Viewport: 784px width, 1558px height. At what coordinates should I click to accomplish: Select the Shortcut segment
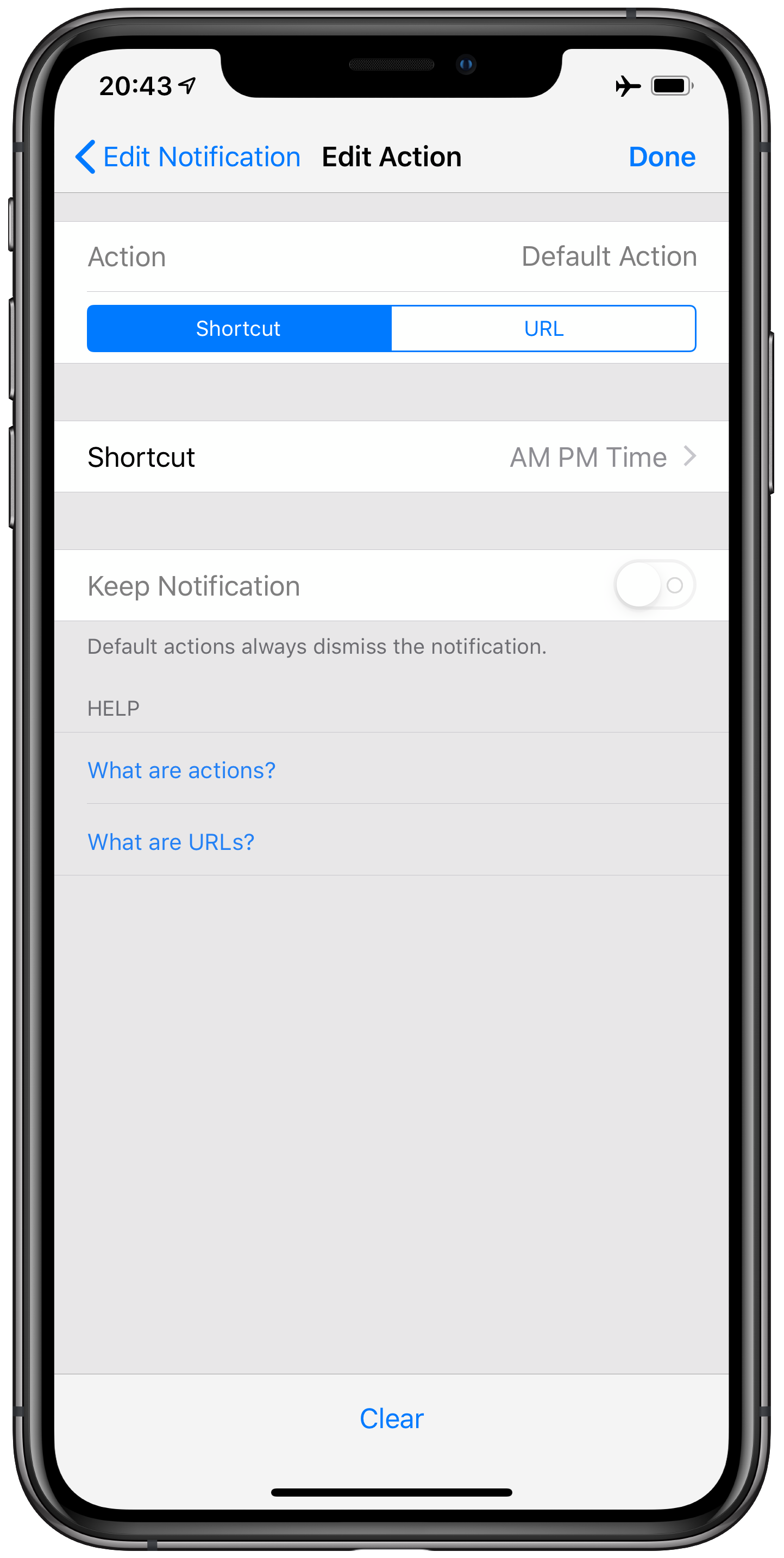coord(239,328)
